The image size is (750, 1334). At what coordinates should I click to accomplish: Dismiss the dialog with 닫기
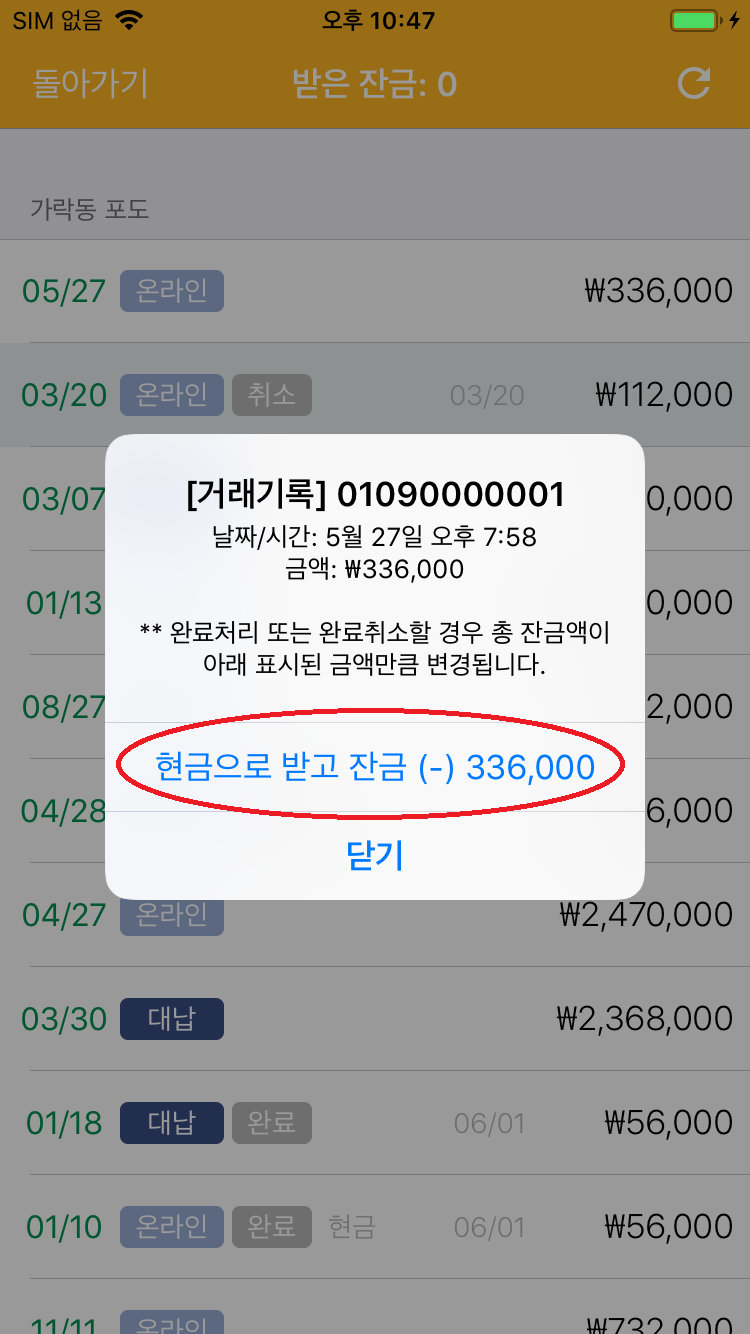coord(375,855)
